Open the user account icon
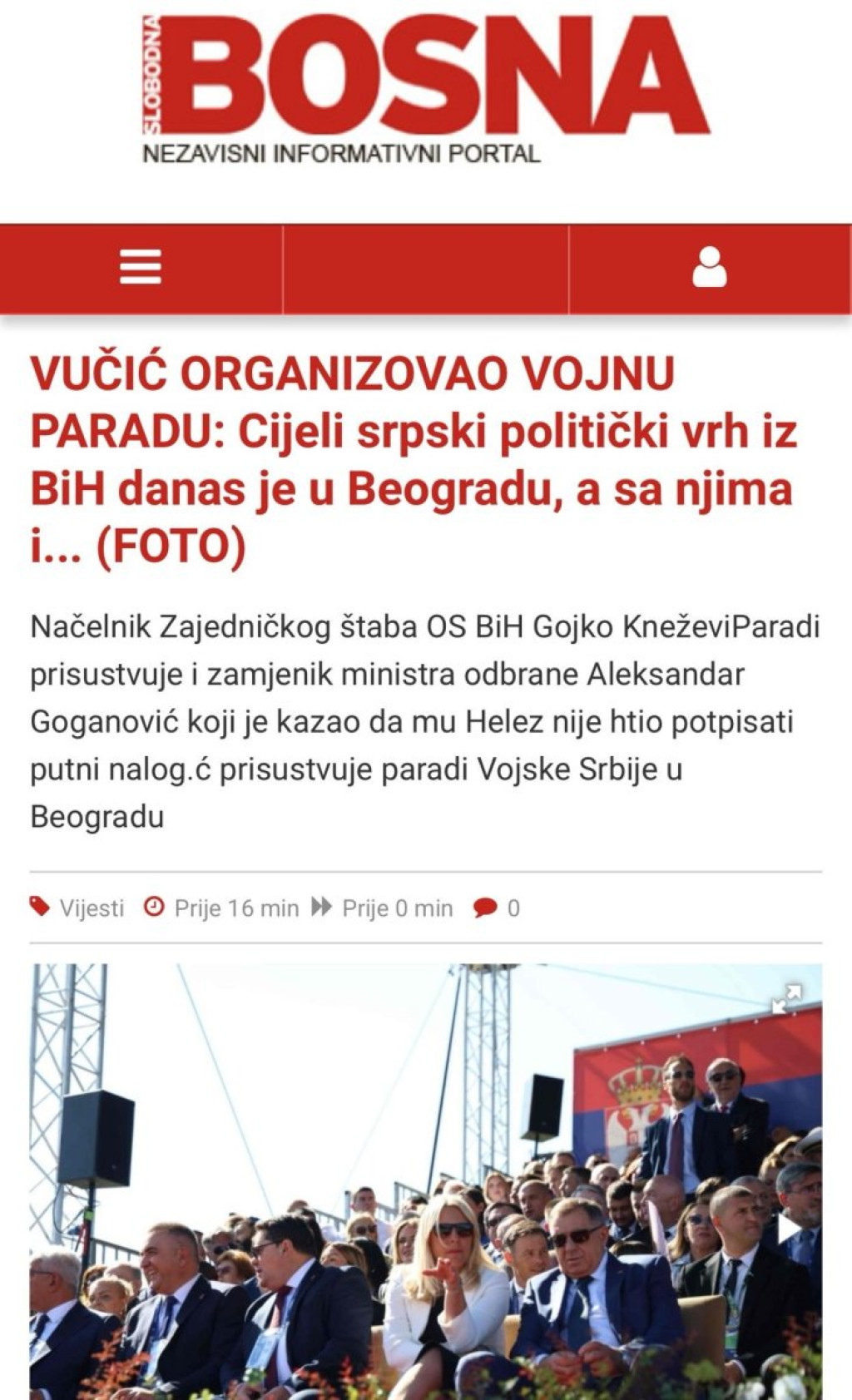852x1400 pixels. [x=710, y=268]
